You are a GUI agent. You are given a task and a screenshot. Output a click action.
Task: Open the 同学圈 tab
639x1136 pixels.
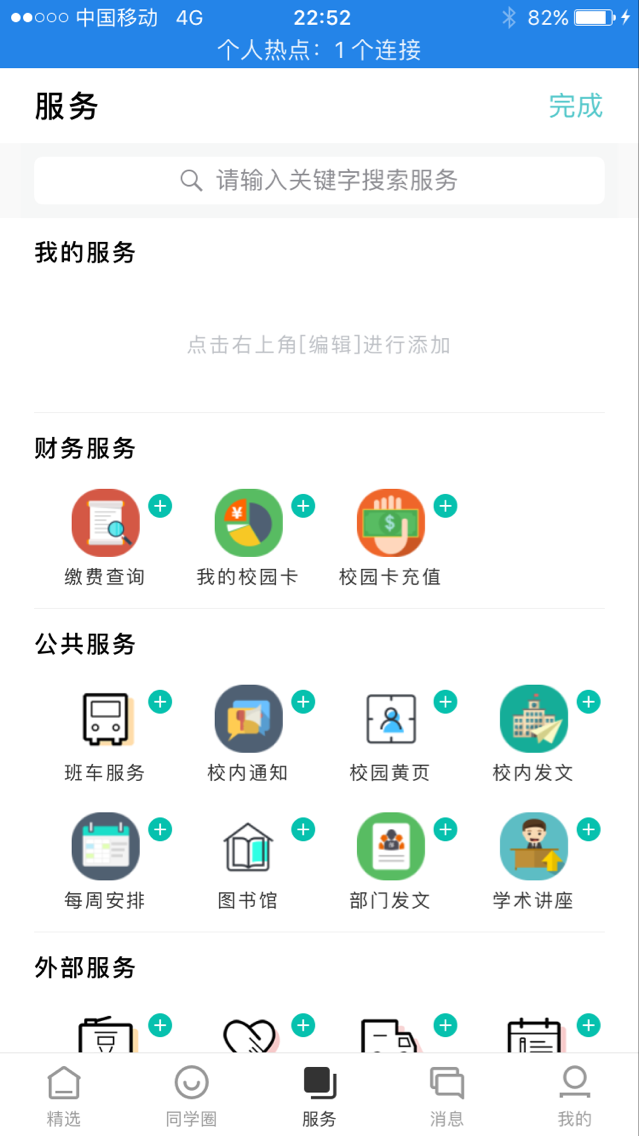coord(191,1096)
